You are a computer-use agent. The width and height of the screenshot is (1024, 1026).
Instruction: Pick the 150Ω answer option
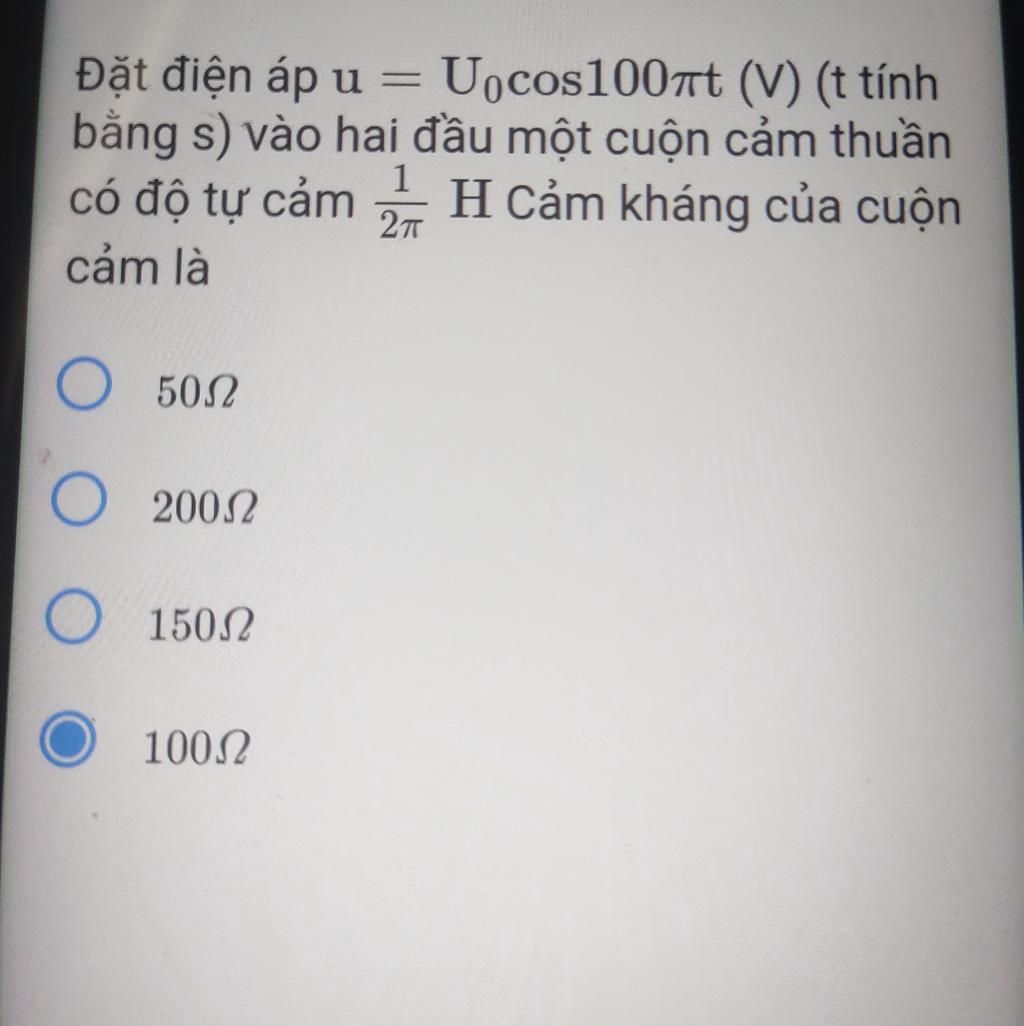coord(74,620)
